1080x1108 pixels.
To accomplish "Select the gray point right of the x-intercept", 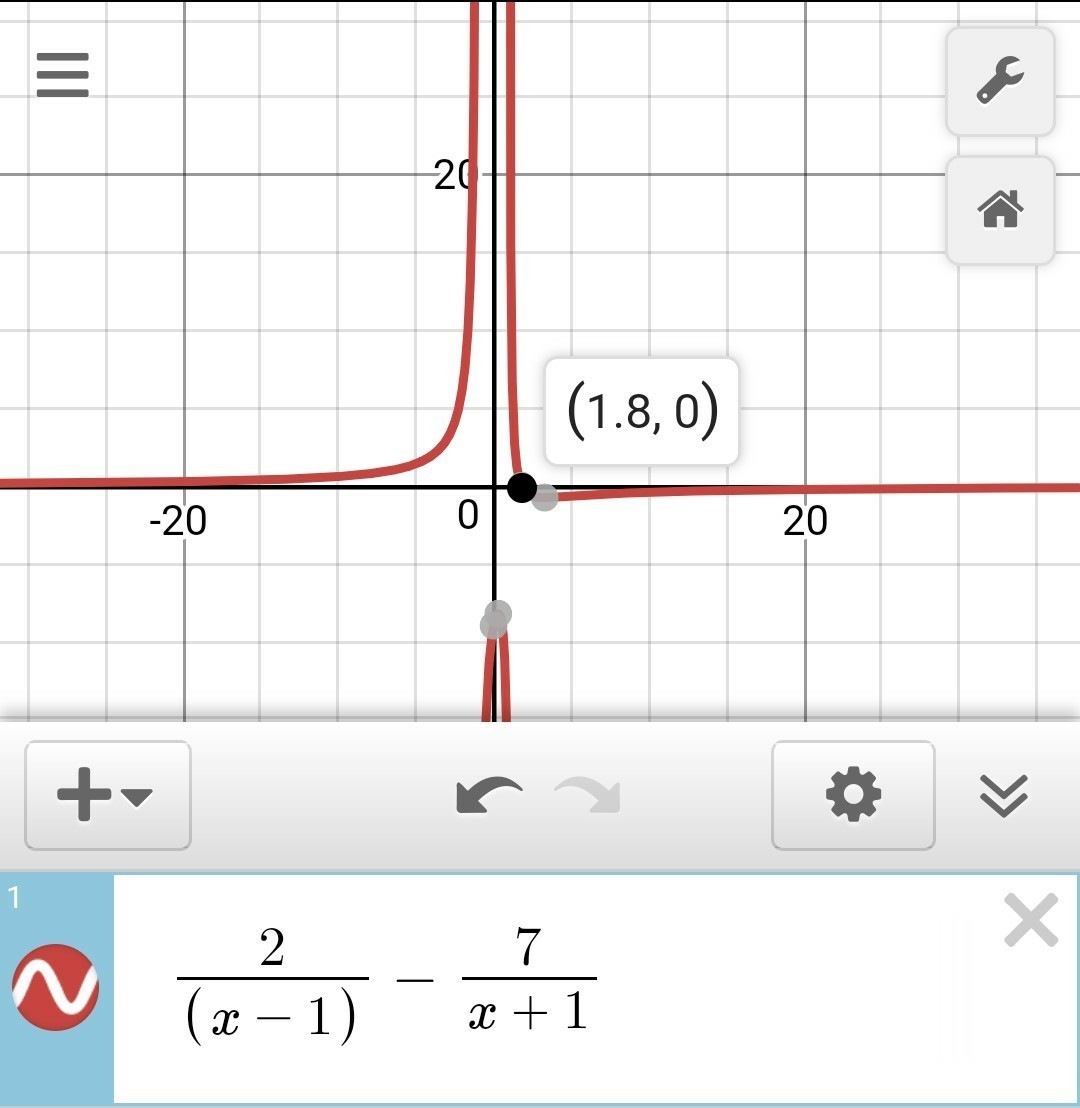I will tap(544, 497).
